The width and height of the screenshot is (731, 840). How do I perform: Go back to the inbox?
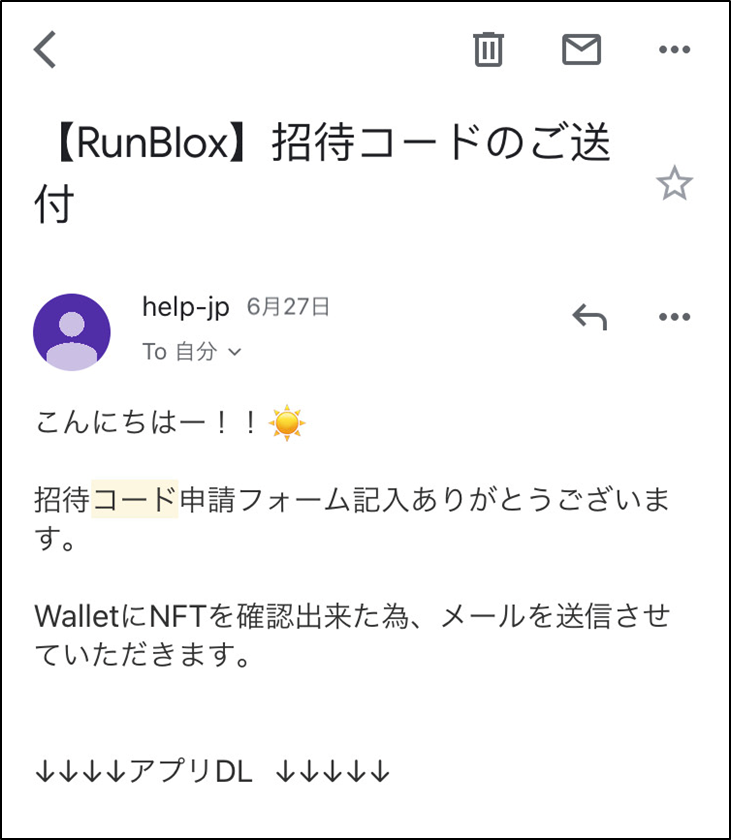46,49
